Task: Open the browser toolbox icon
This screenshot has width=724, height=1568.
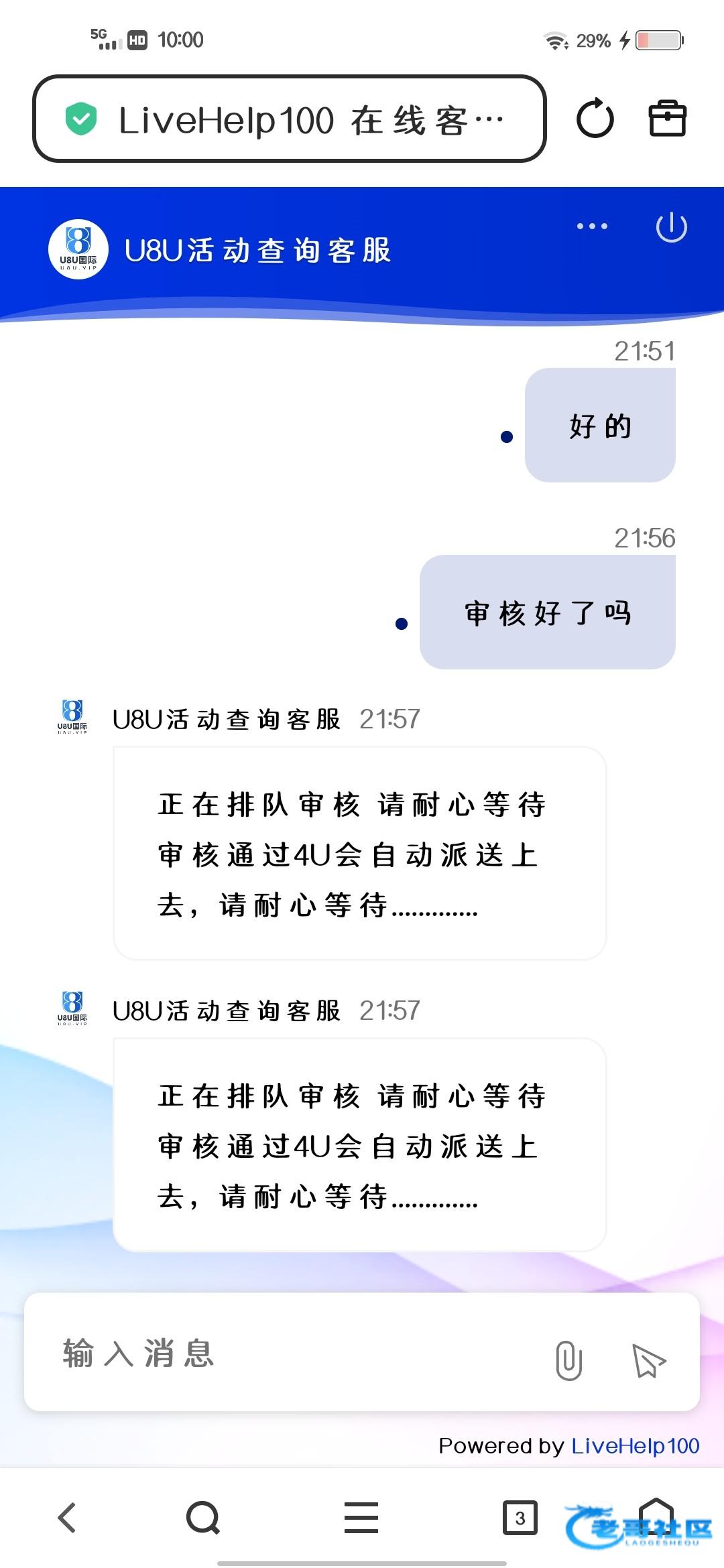Action: point(667,119)
